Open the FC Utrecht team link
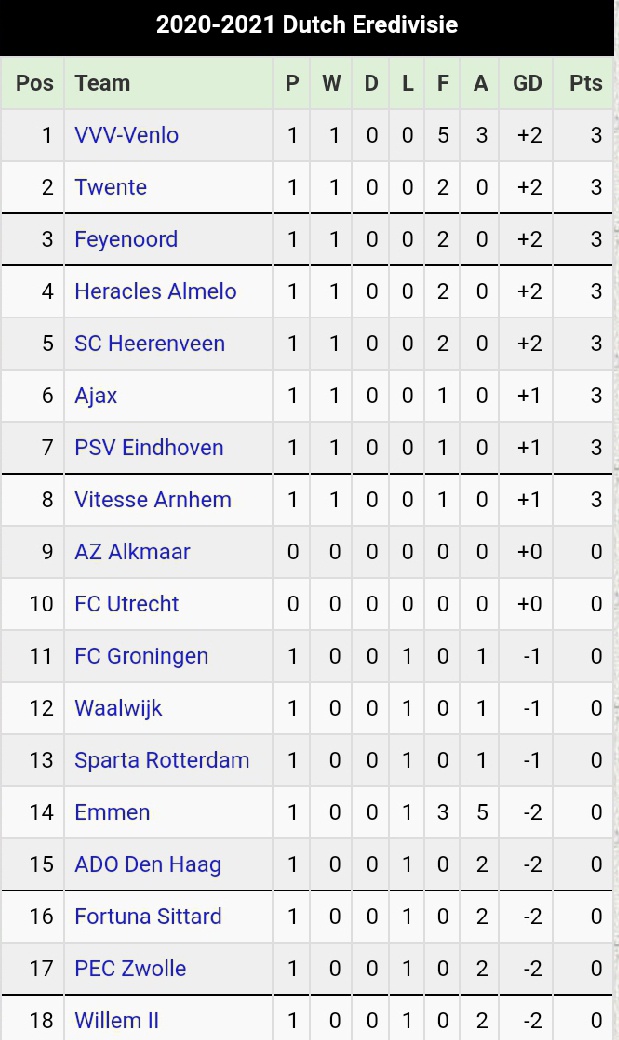This screenshot has width=619, height=1040. point(127,603)
